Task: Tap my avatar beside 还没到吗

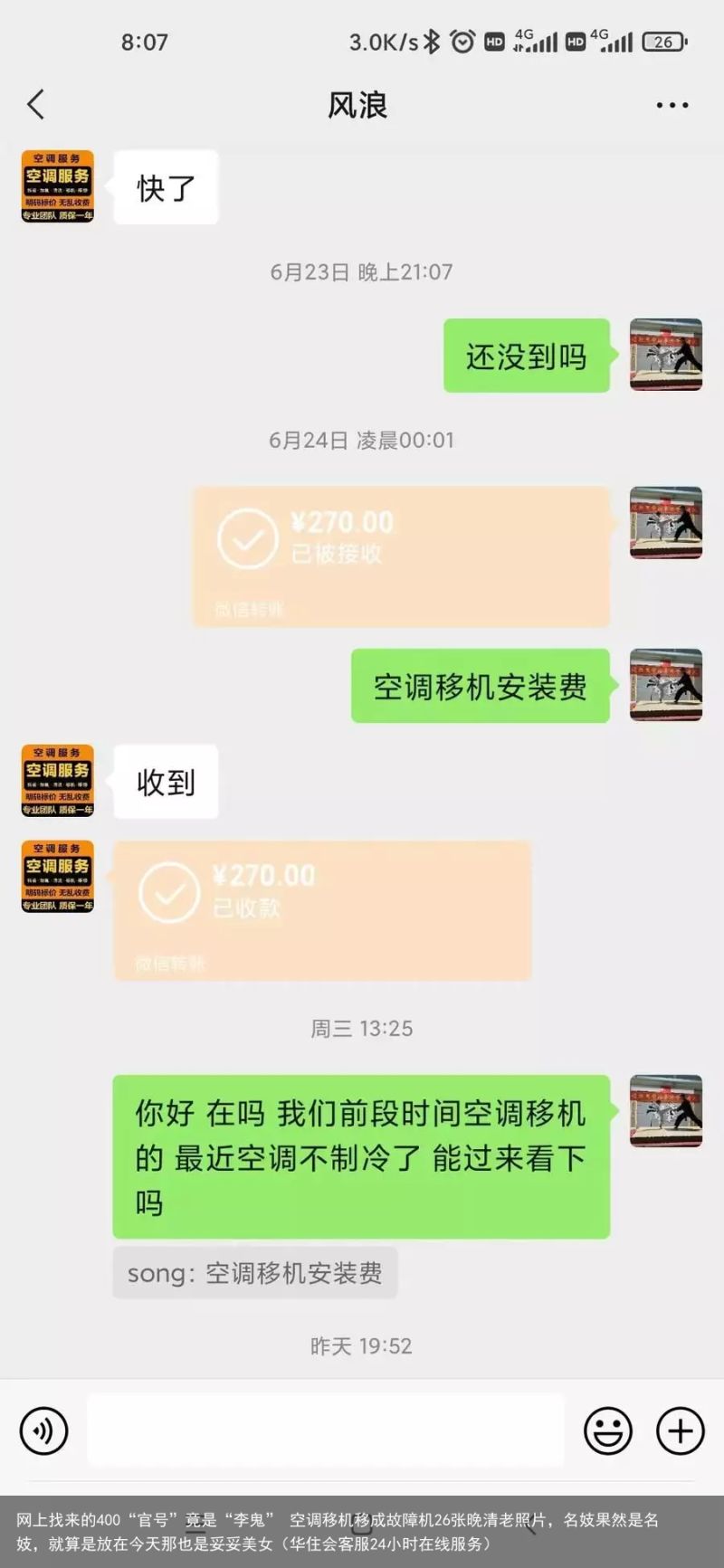Action: point(666,355)
